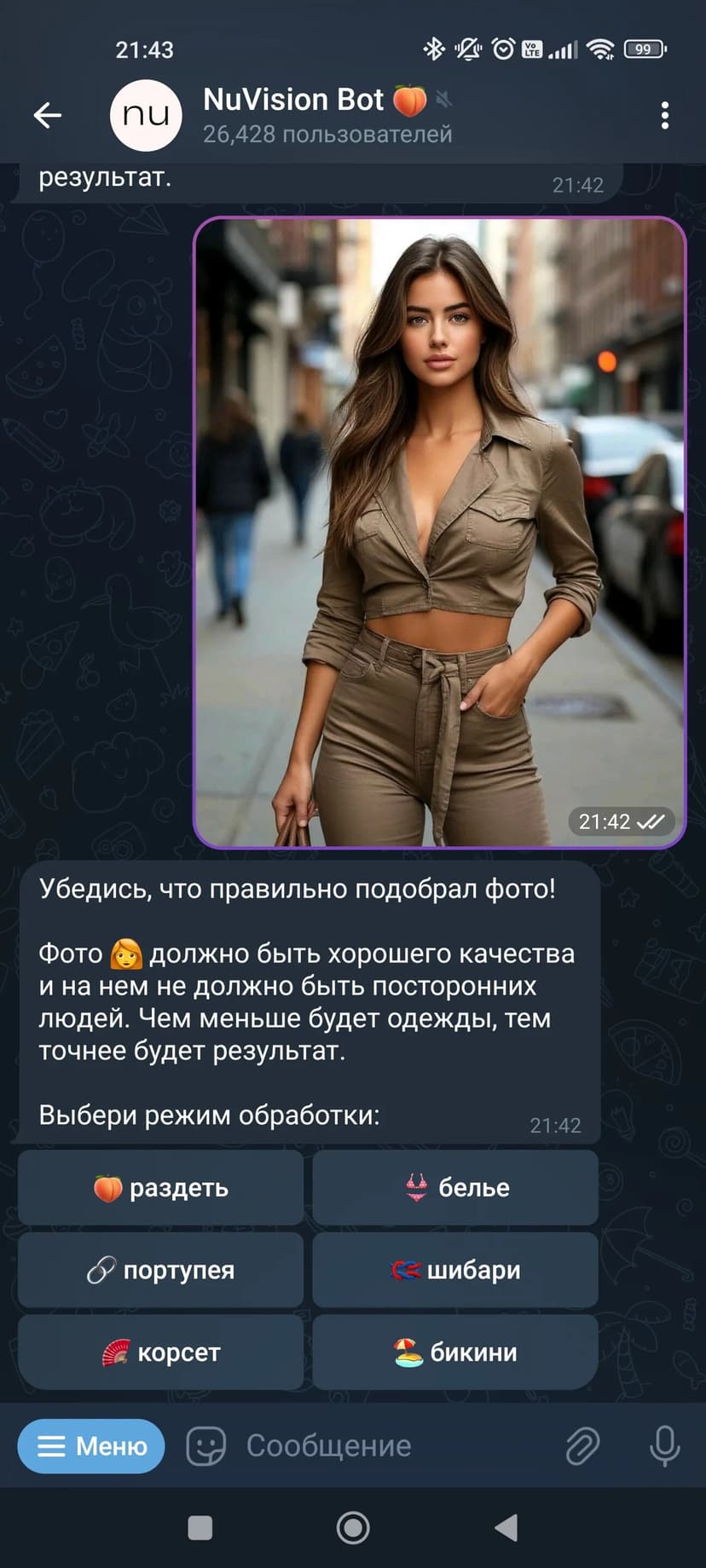Screen dimensions: 706x1568
Task: Tap the paperclip attach icon
Action: pyautogui.click(x=582, y=1446)
